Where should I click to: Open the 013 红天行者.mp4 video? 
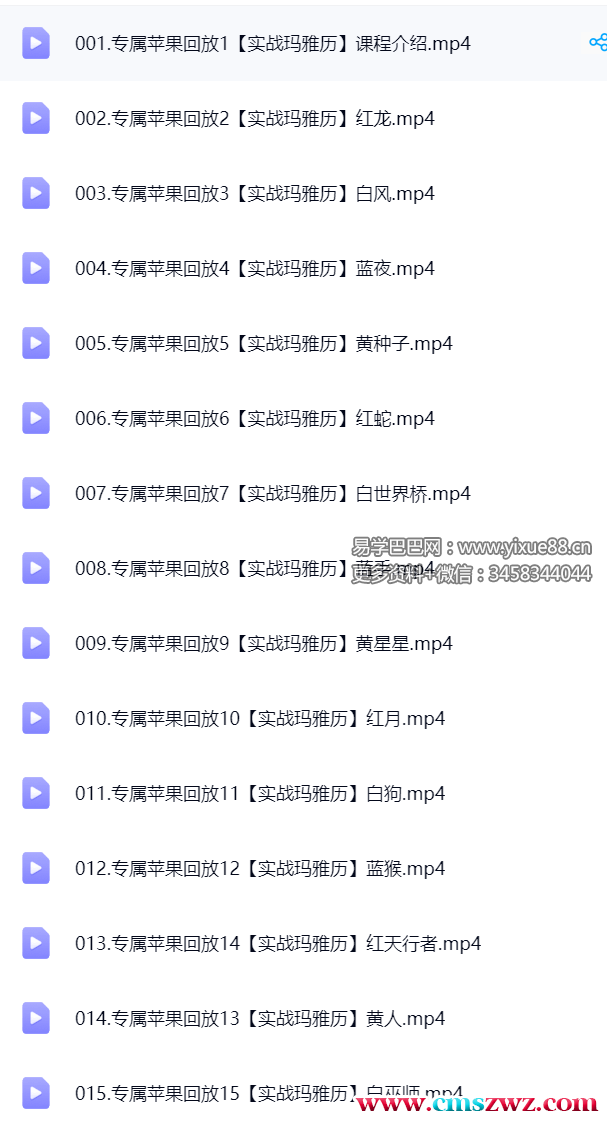click(277, 944)
